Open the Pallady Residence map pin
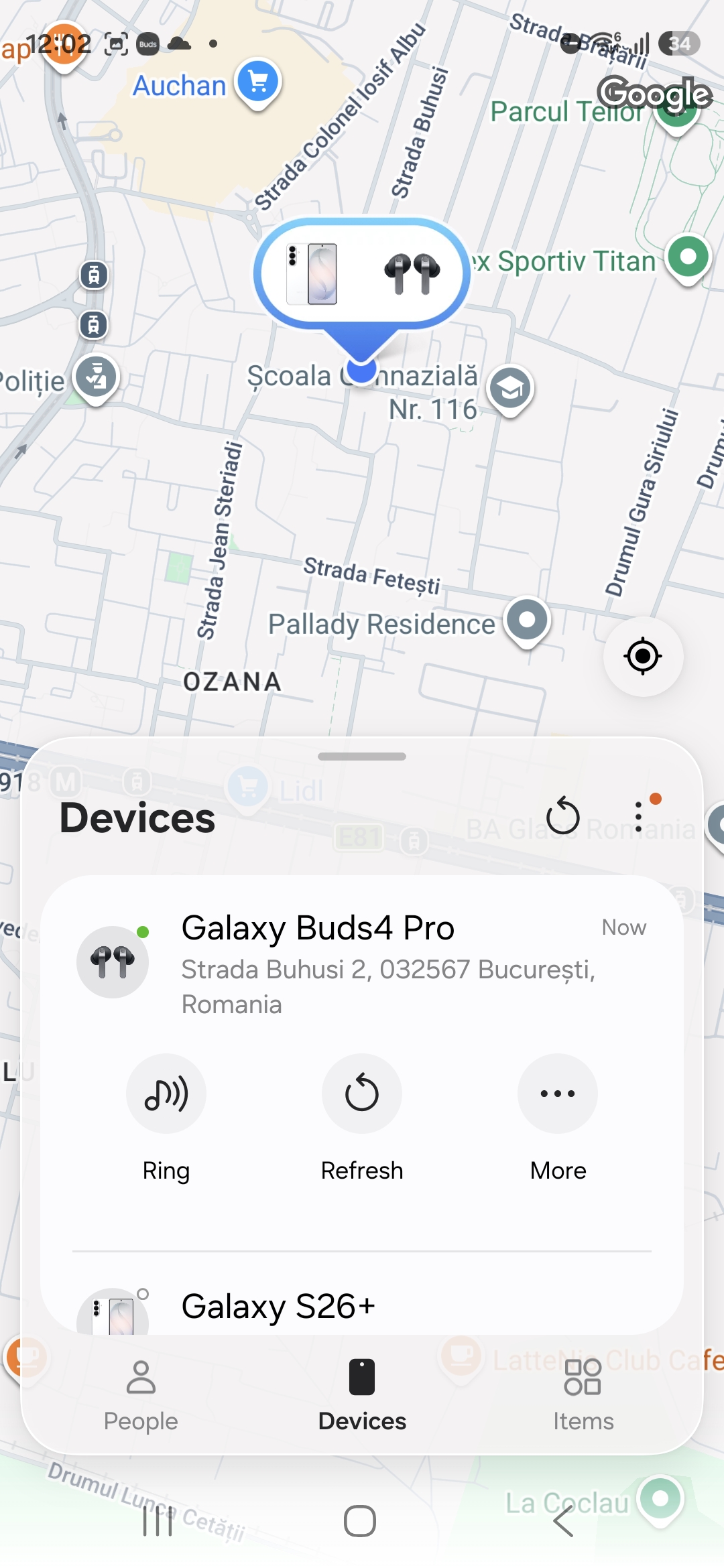Viewport: 724px width, 1568px height. (528, 620)
